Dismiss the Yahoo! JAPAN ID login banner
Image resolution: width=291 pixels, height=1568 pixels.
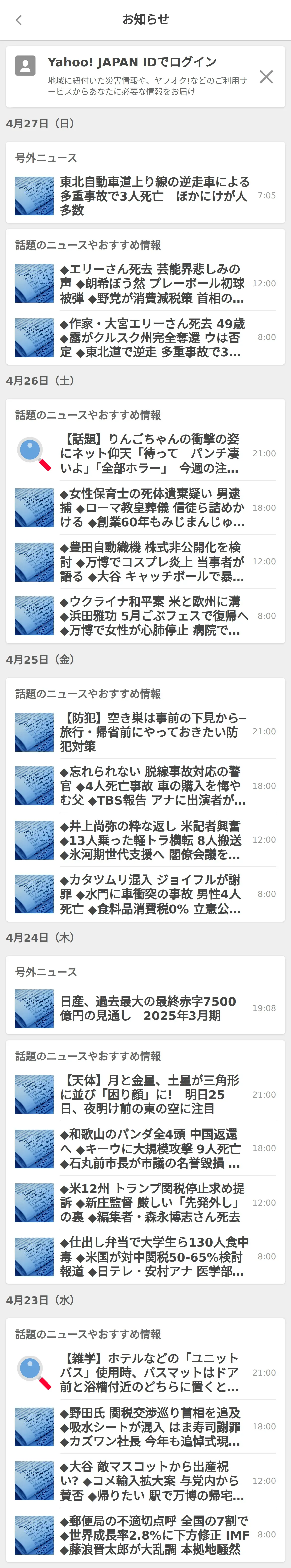[x=266, y=77]
